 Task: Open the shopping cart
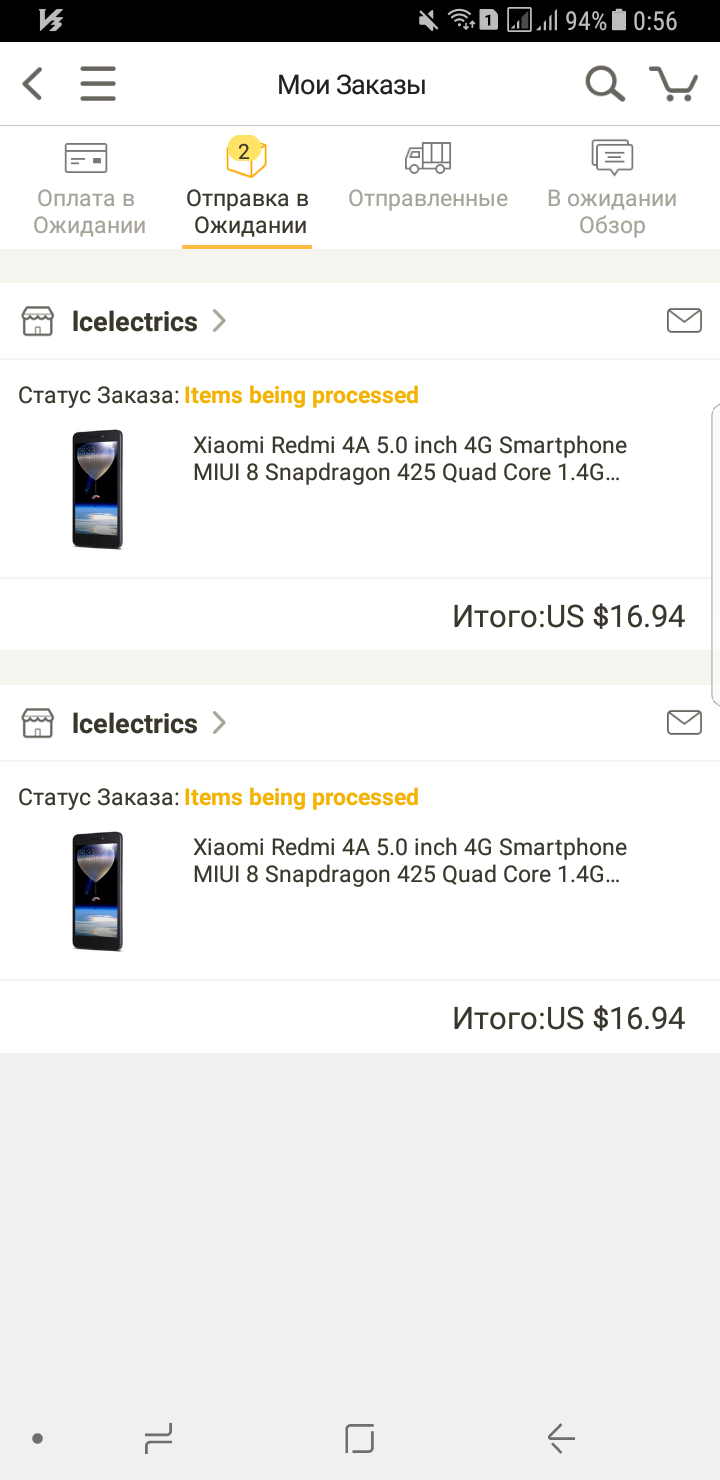coord(673,84)
